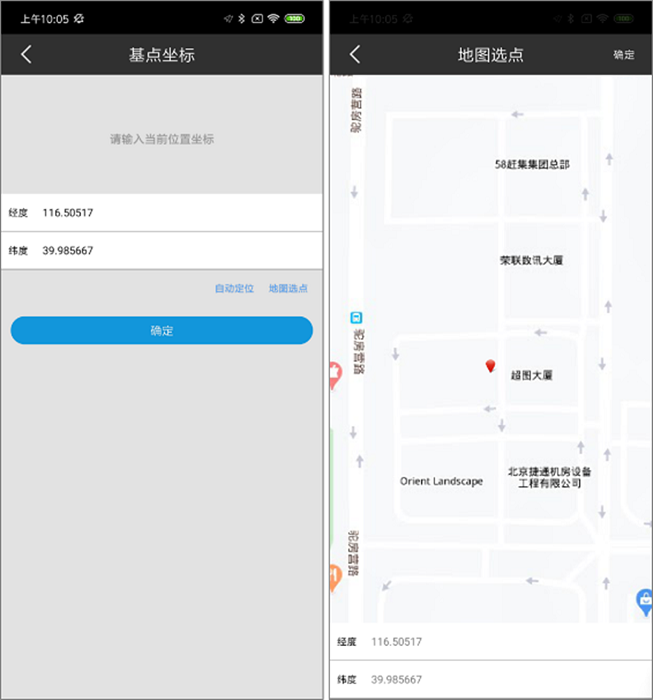Screen dimensions: 653x700
Task: Go back from the 基点坐标 screen
Action: (27, 55)
